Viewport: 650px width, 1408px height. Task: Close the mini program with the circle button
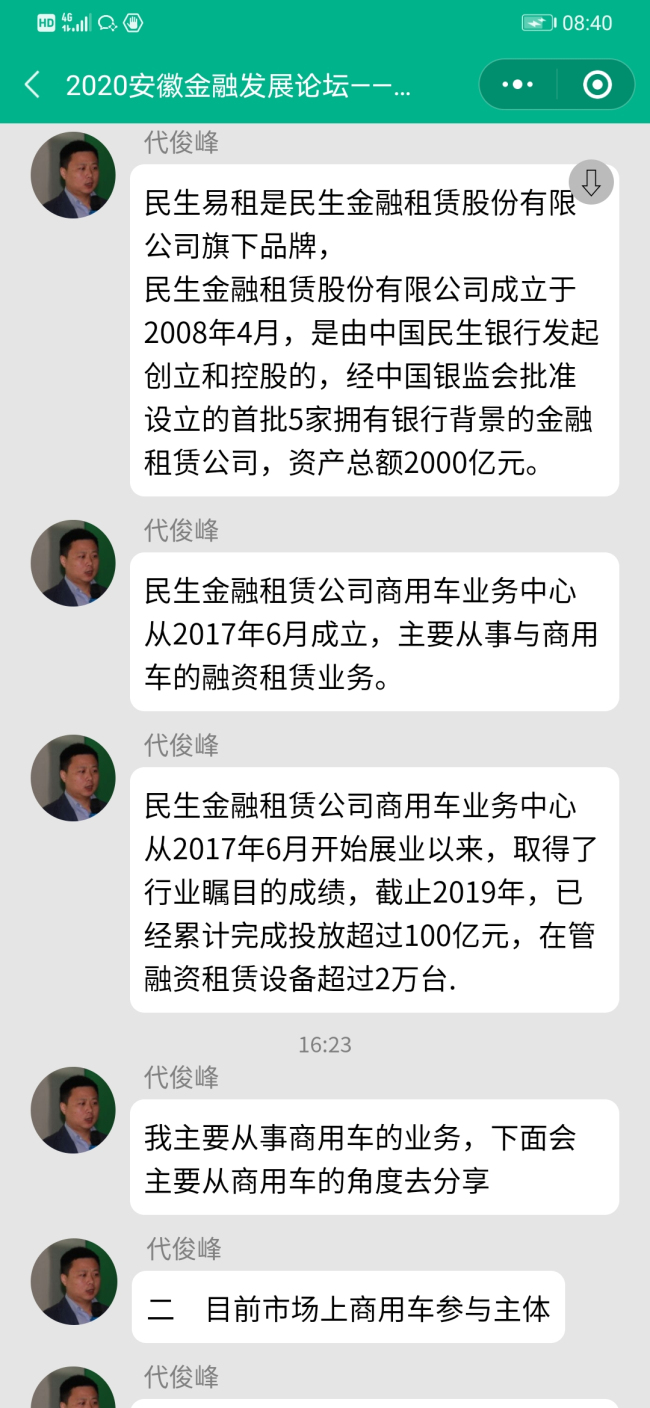[597, 85]
